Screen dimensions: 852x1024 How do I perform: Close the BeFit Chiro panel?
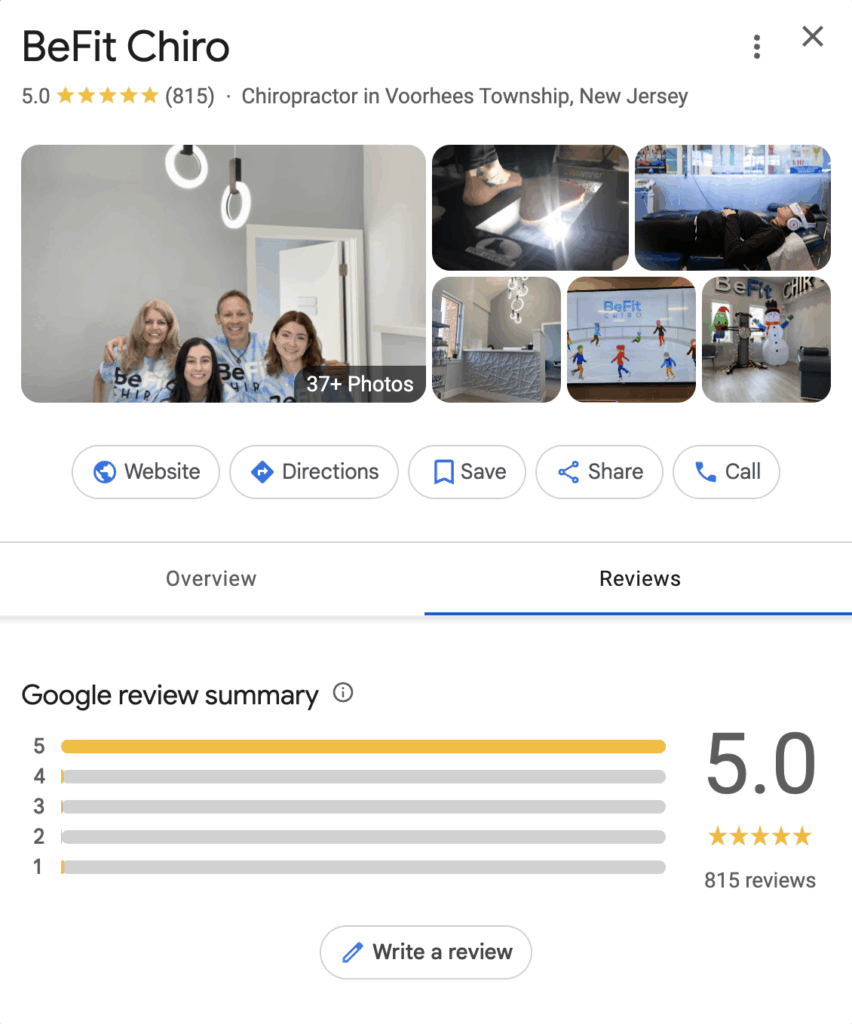click(x=813, y=37)
